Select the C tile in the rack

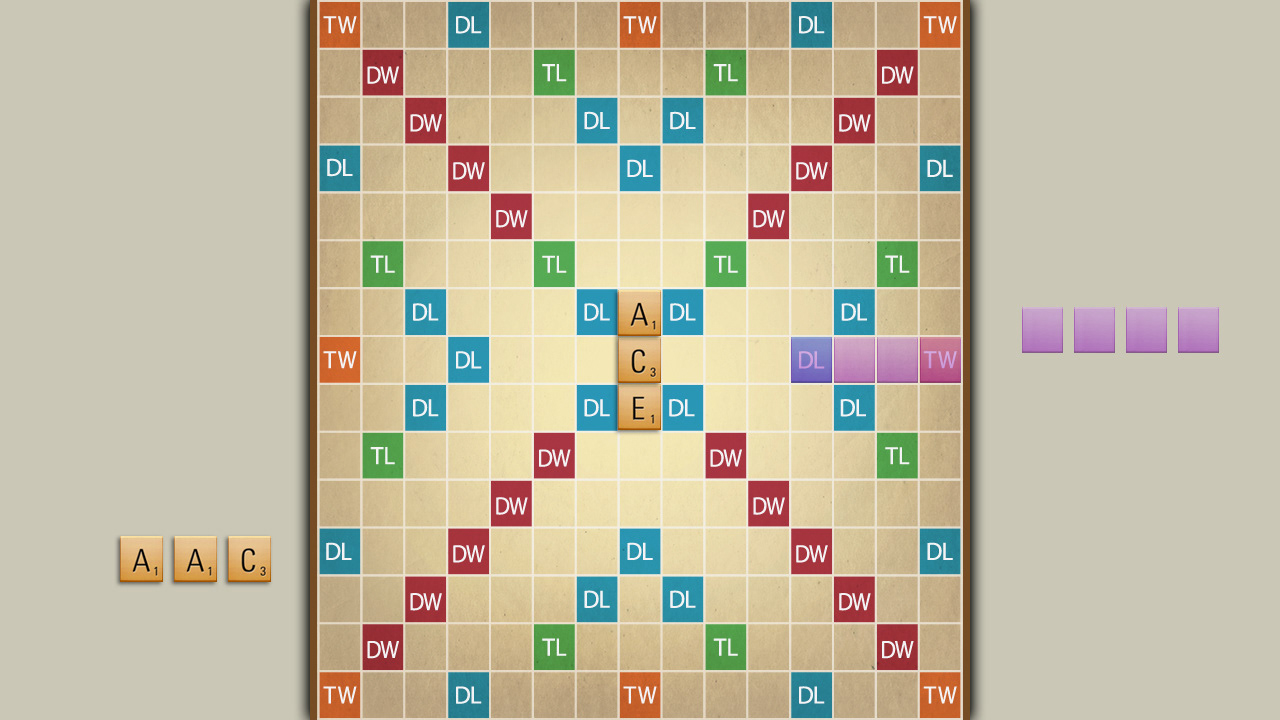[x=249, y=559]
